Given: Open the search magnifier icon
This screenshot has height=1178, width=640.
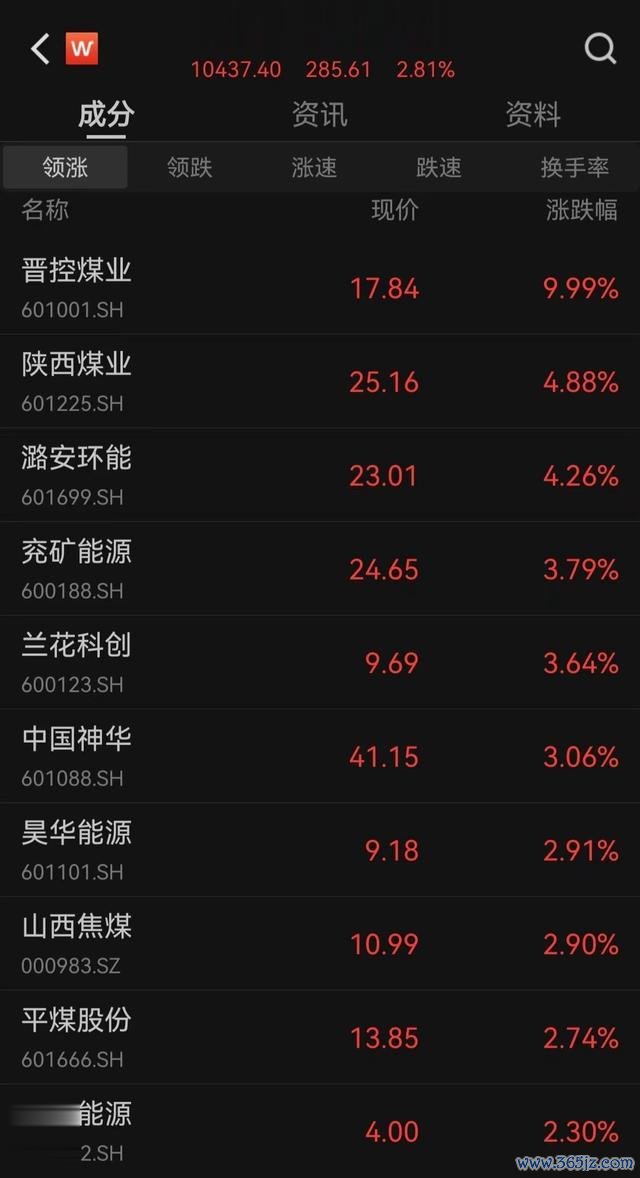Looking at the screenshot, I should click(600, 50).
